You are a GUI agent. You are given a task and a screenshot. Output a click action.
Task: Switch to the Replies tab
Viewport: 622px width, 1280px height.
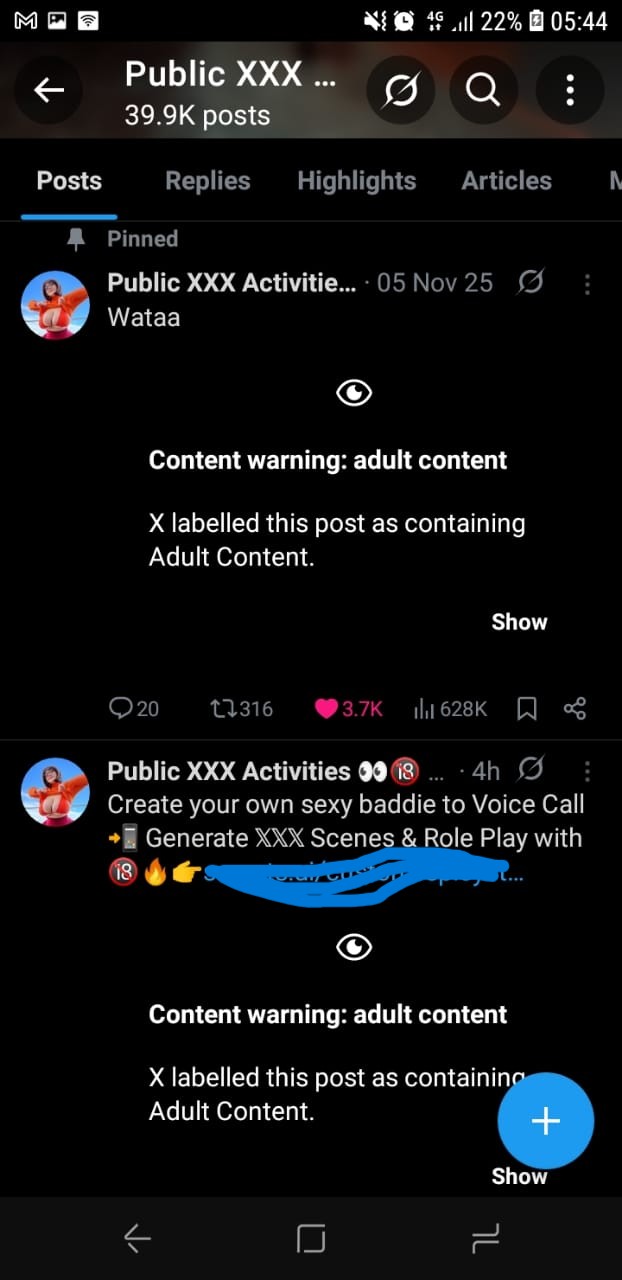coord(207,181)
